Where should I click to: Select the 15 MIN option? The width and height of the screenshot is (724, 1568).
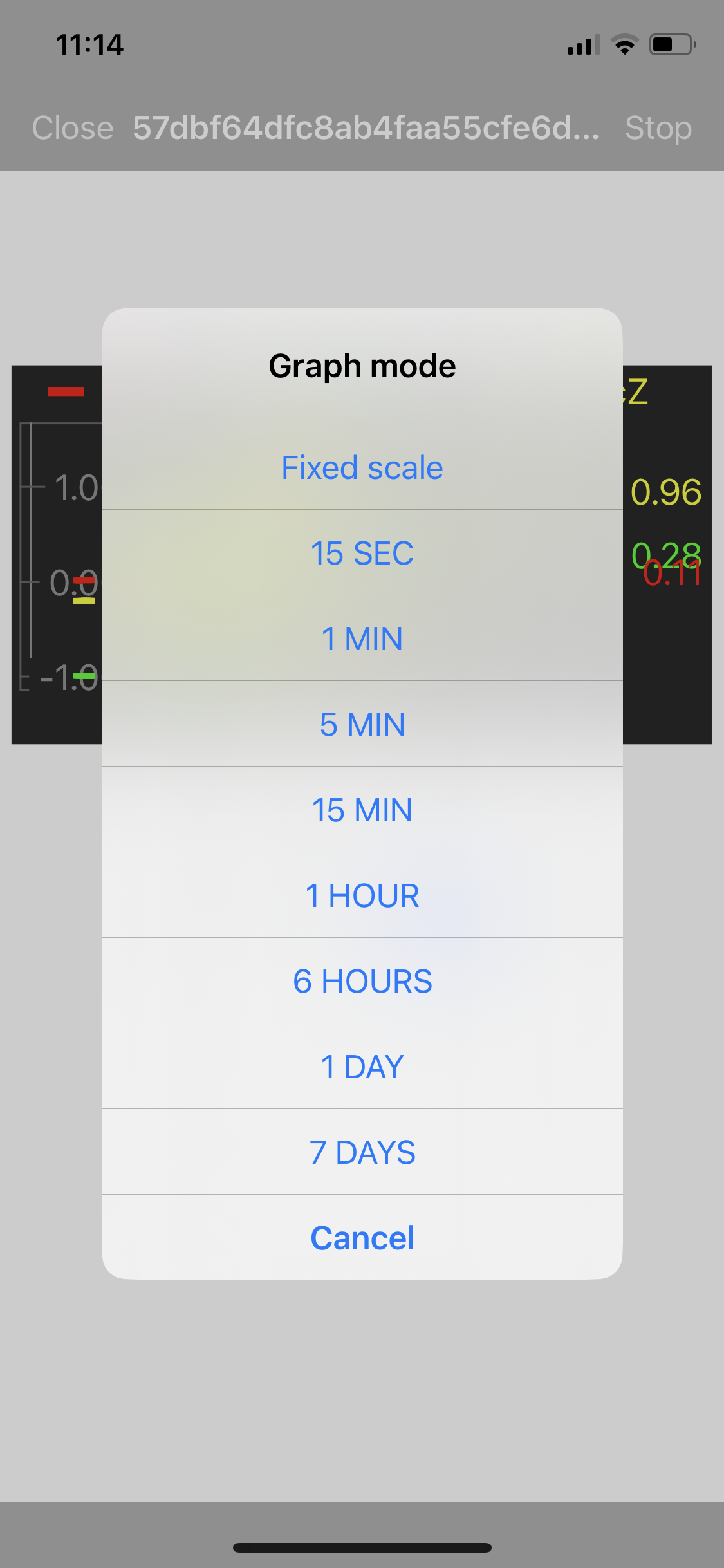coord(362,809)
